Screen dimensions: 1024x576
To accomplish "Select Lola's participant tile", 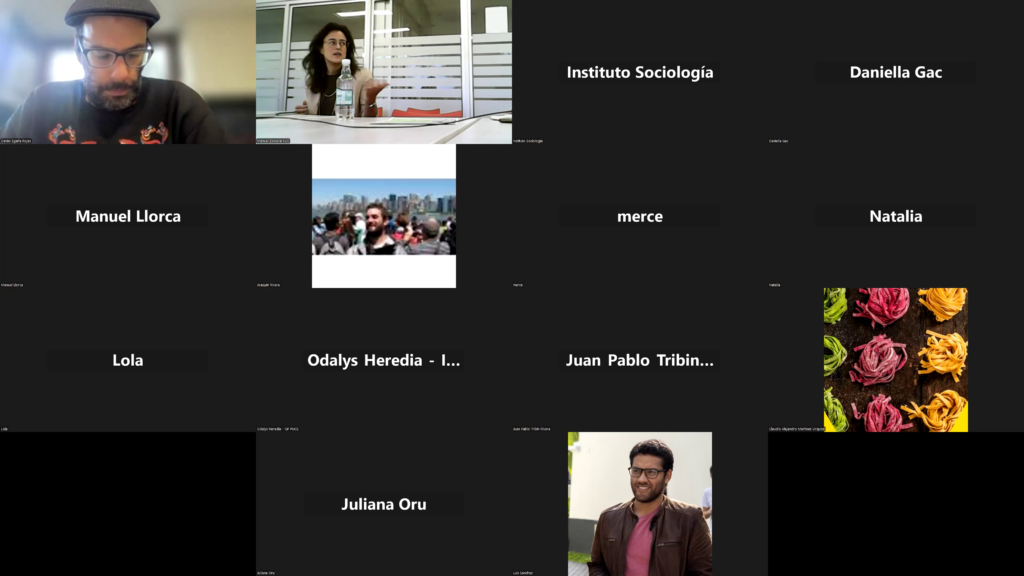I will click(128, 360).
